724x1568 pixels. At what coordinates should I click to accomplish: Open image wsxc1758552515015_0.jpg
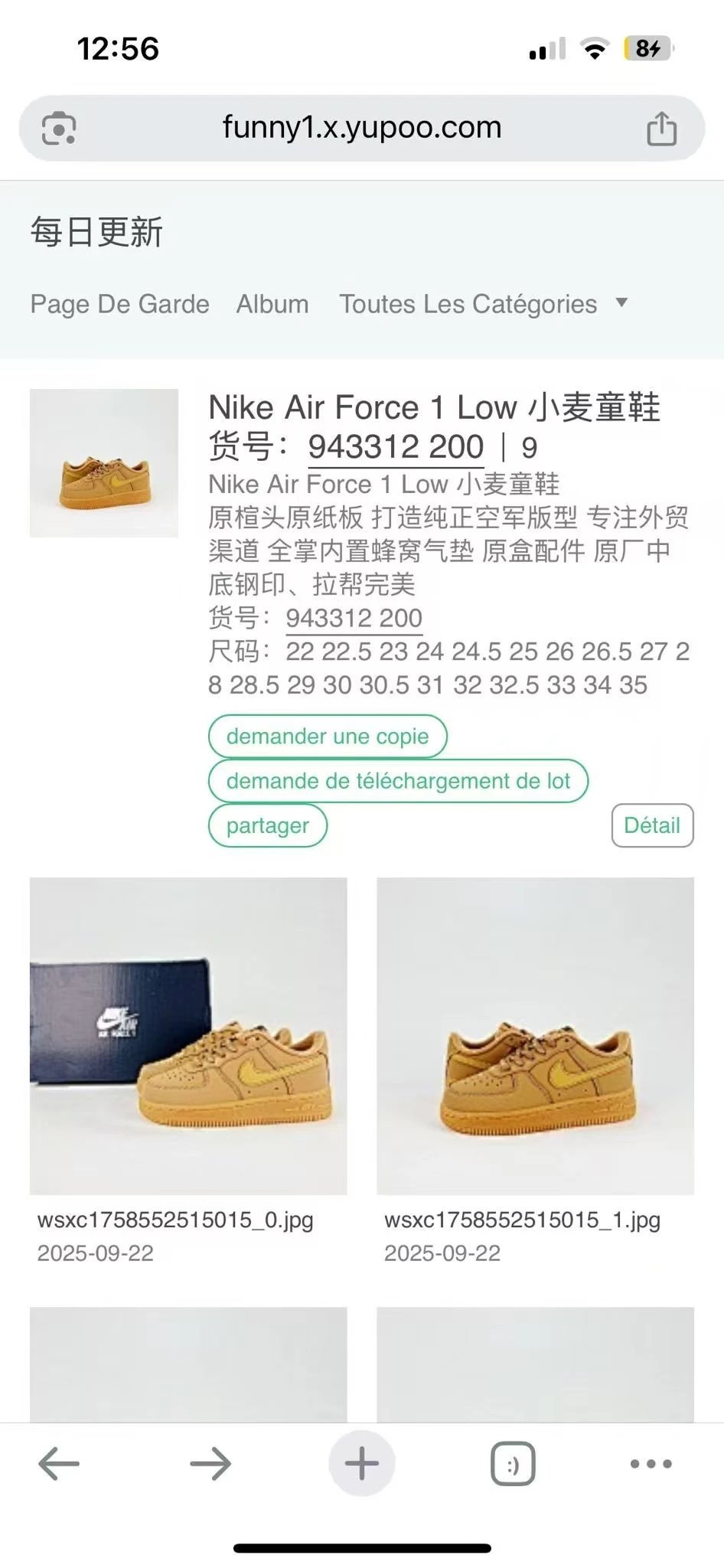(x=188, y=1036)
